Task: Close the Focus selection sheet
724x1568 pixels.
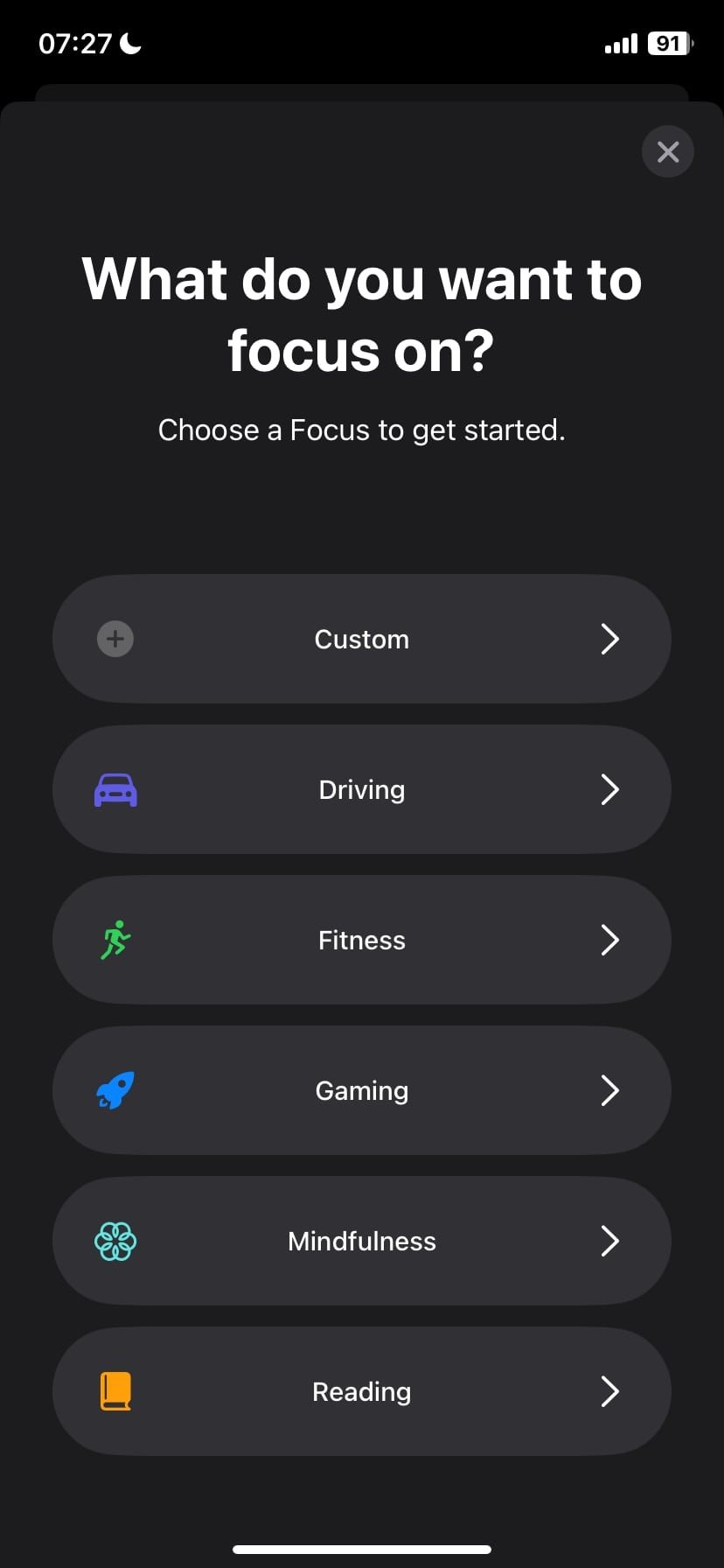Action: [668, 152]
